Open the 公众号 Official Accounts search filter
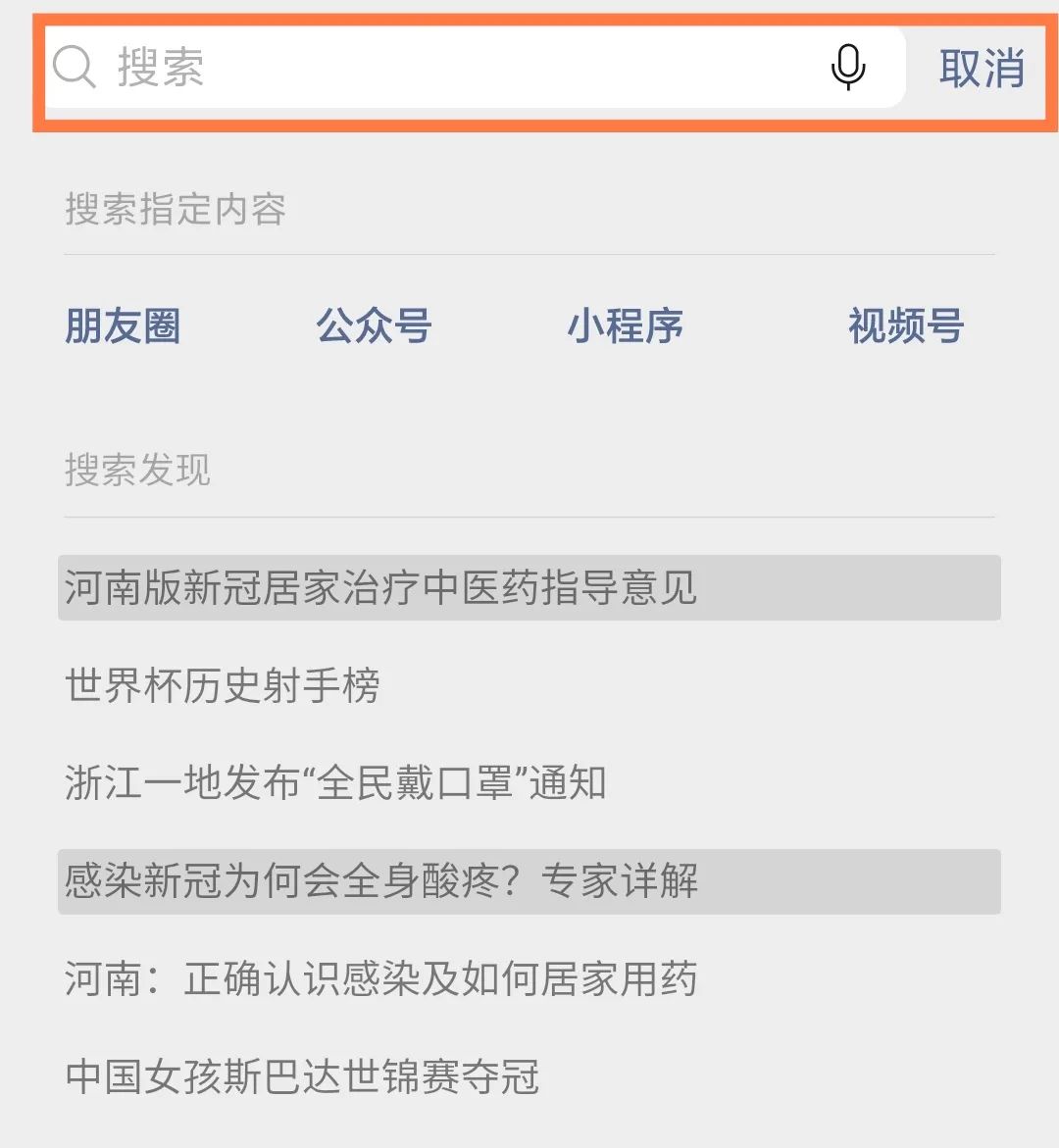The width and height of the screenshot is (1059, 1148). tap(374, 326)
